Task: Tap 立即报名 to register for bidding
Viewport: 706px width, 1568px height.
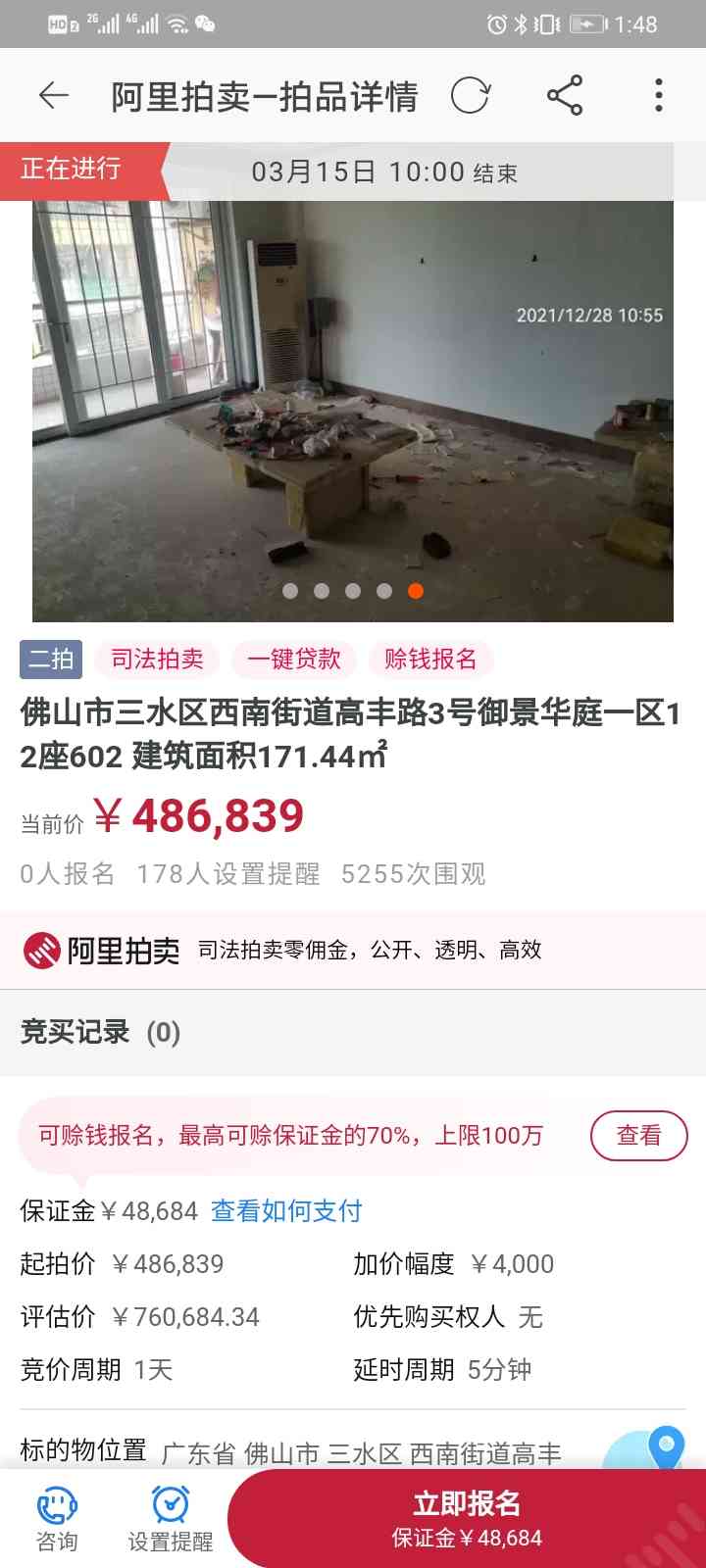Action: [467, 1519]
